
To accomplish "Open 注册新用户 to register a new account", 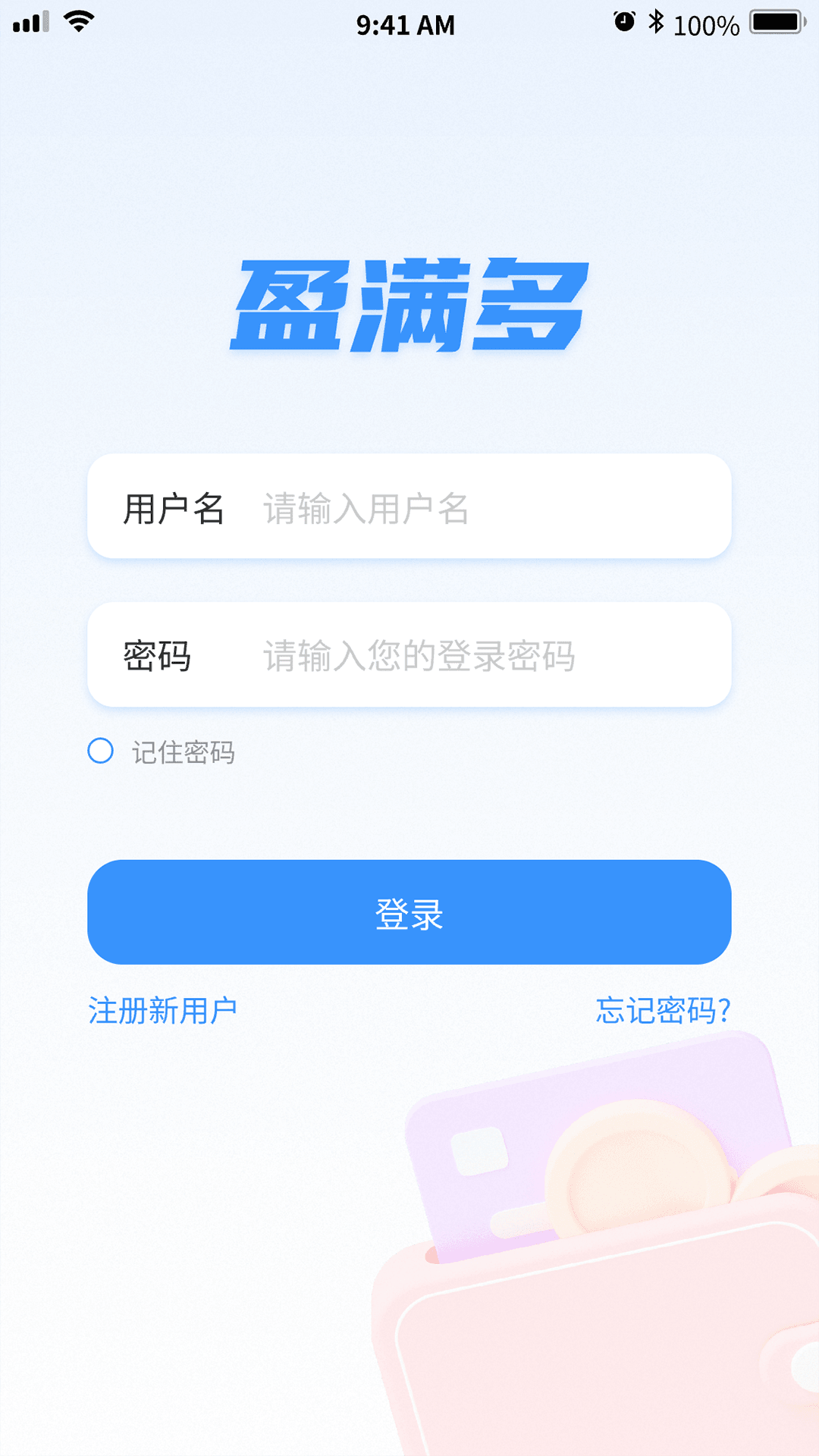I will [162, 1011].
